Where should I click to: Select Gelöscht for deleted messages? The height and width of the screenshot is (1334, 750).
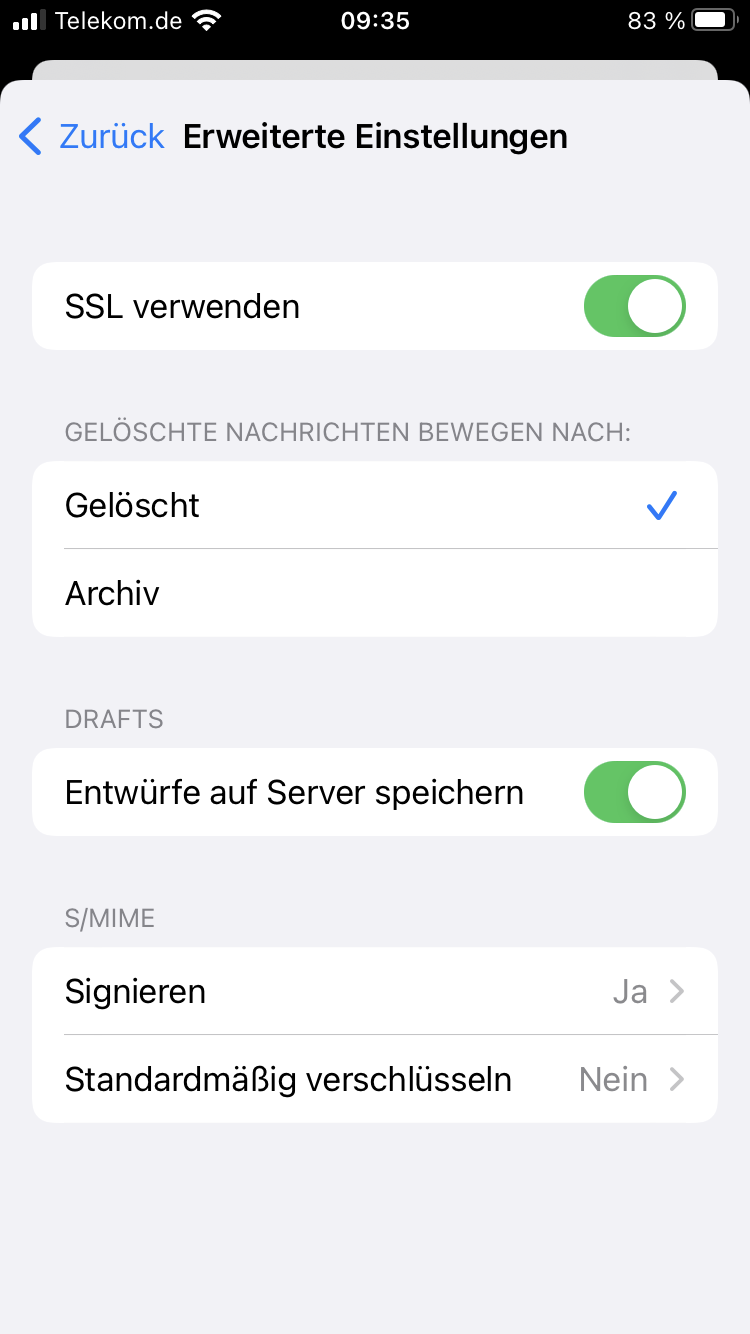point(374,505)
